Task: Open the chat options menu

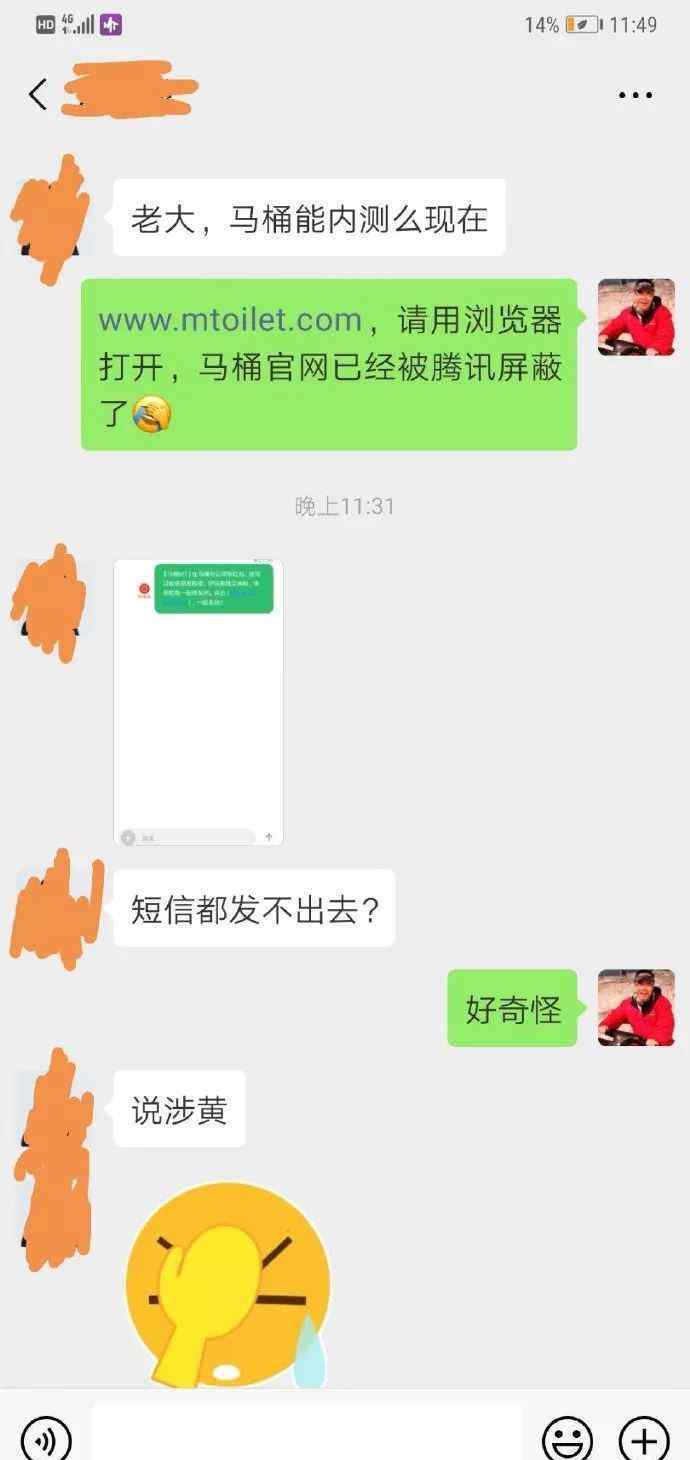Action: click(635, 96)
